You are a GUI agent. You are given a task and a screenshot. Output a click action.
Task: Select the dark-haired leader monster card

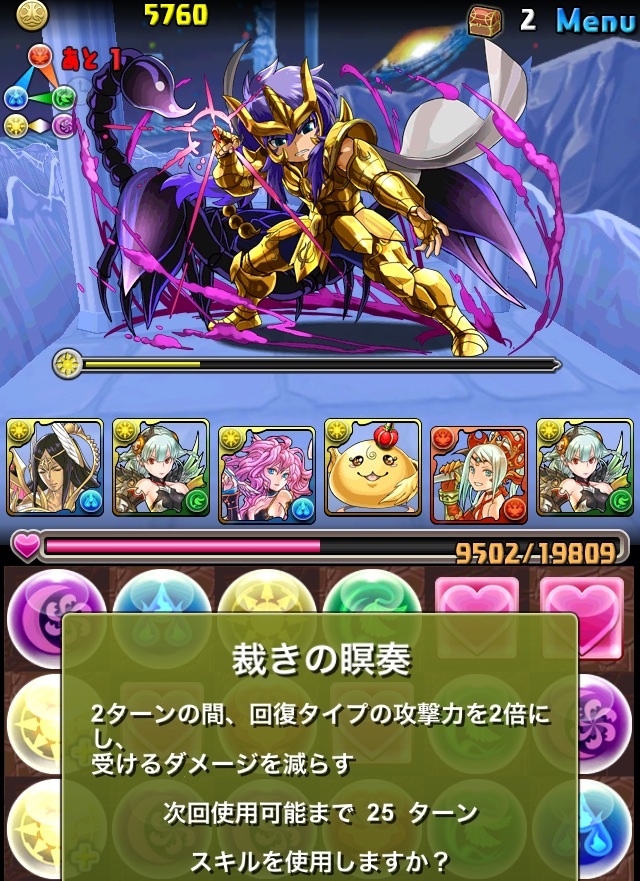[55, 466]
